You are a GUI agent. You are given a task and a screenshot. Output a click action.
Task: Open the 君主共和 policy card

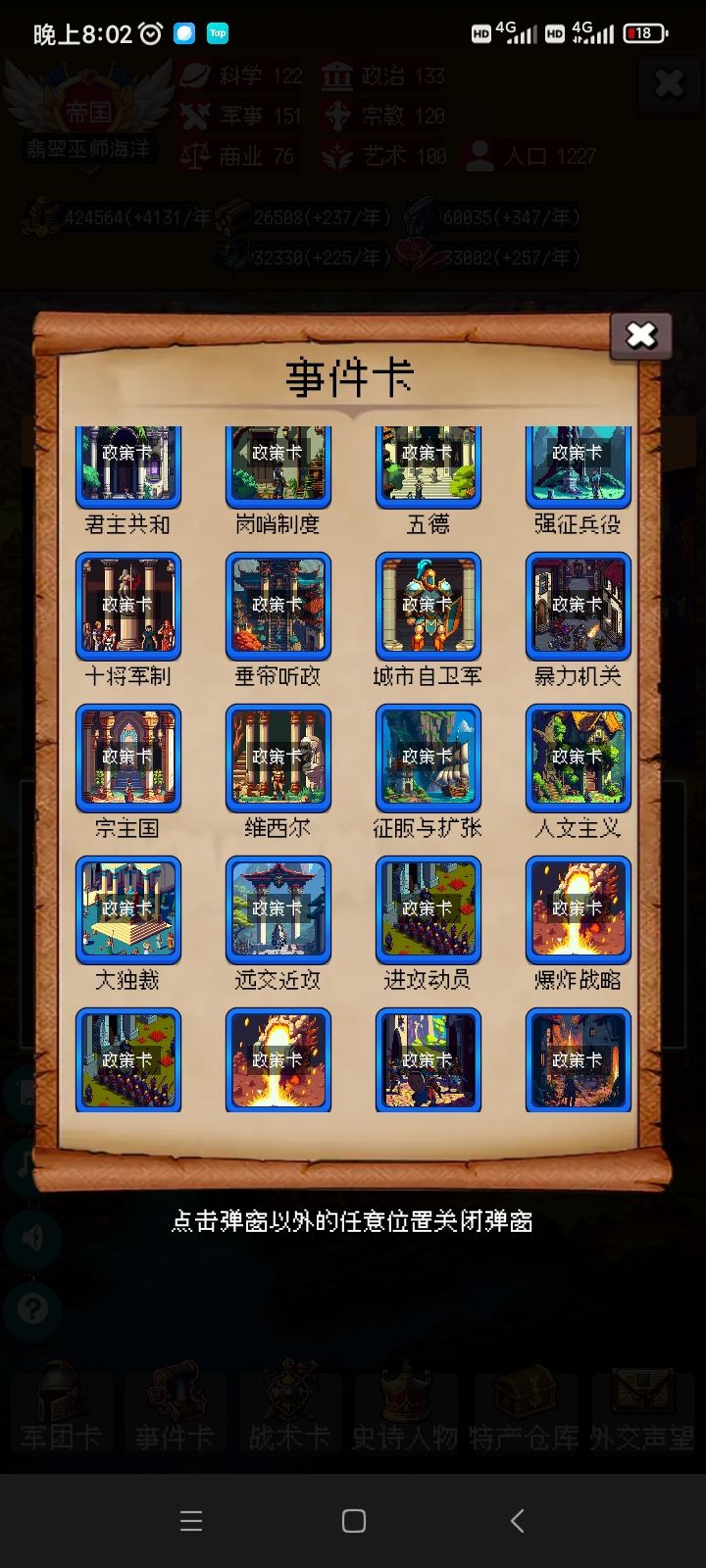[128, 465]
